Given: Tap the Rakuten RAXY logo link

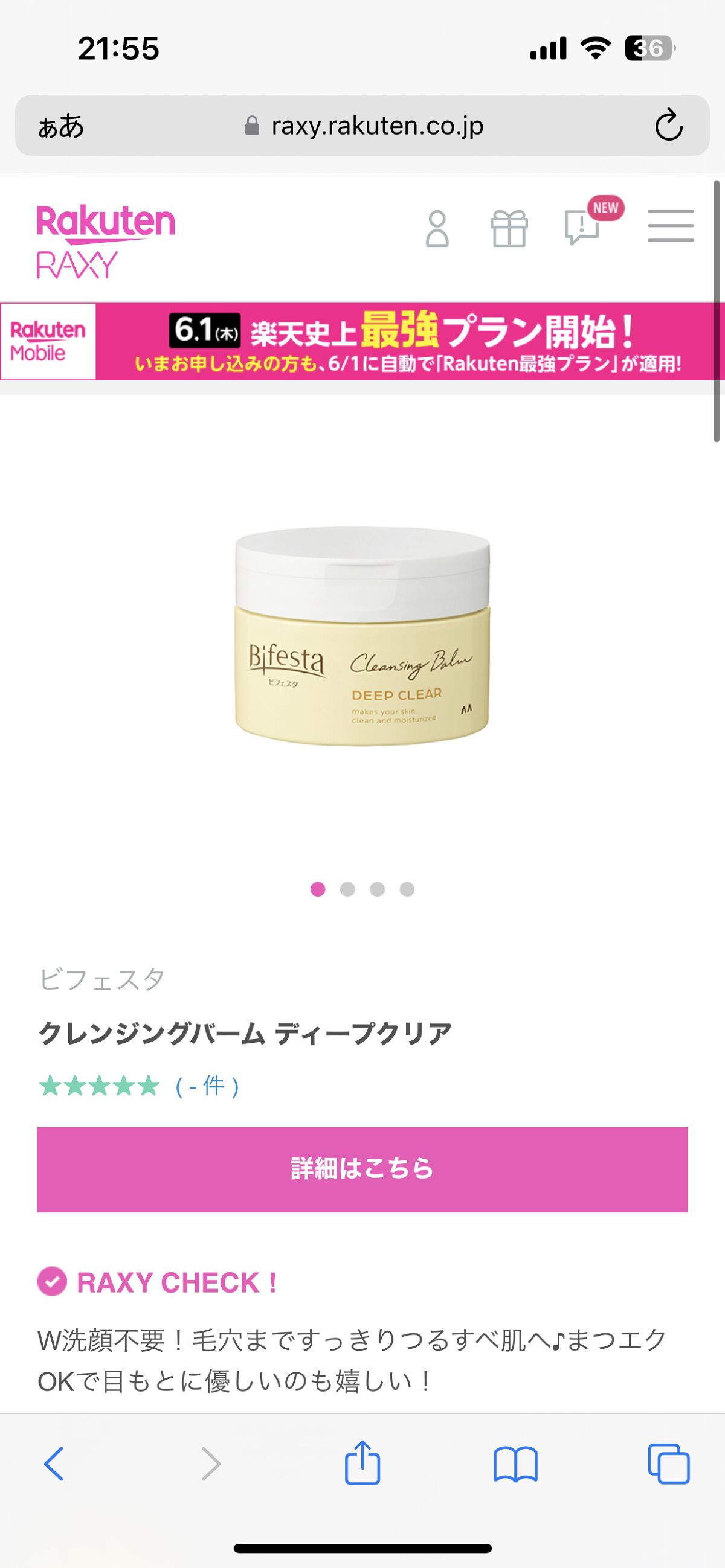Looking at the screenshot, I should tap(106, 242).
